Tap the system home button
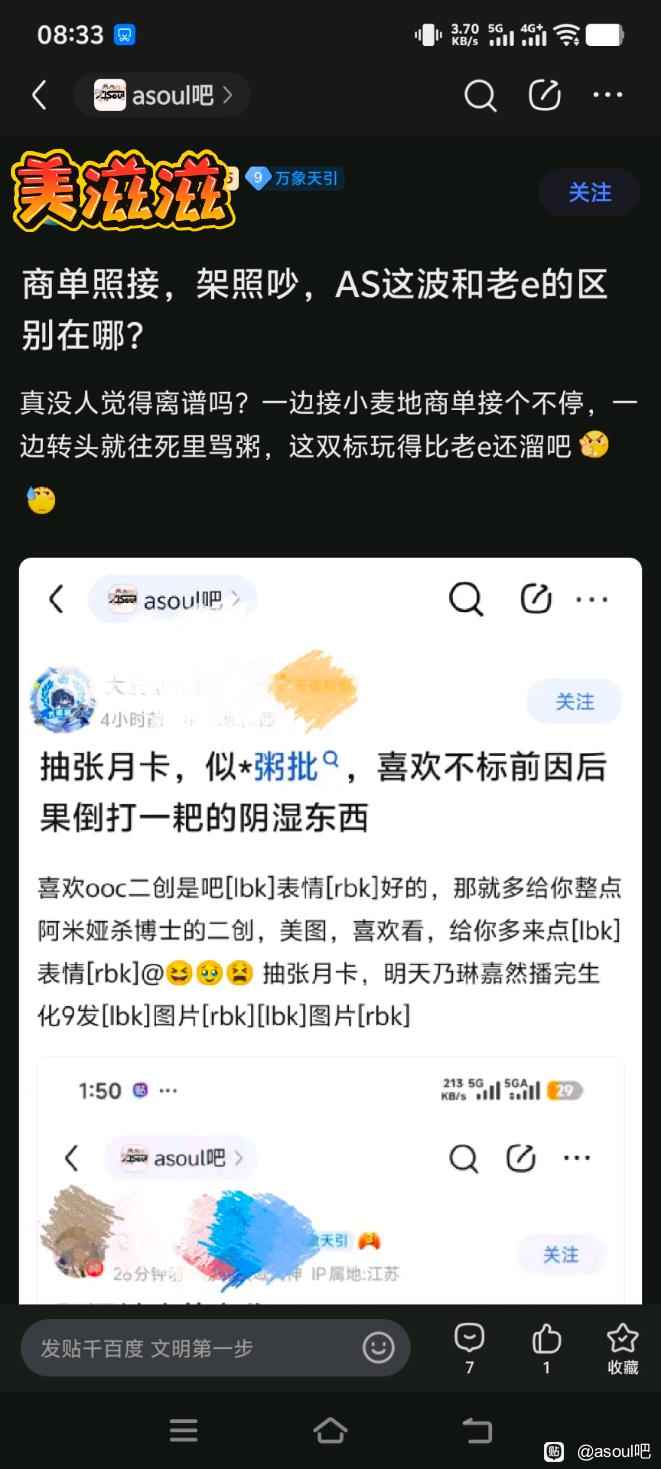 (330, 1430)
